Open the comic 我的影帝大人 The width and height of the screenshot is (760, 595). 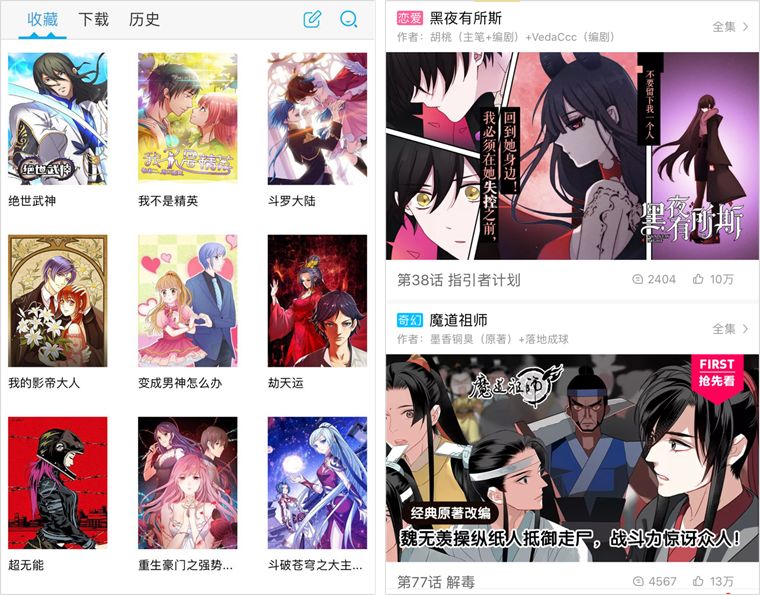point(57,301)
